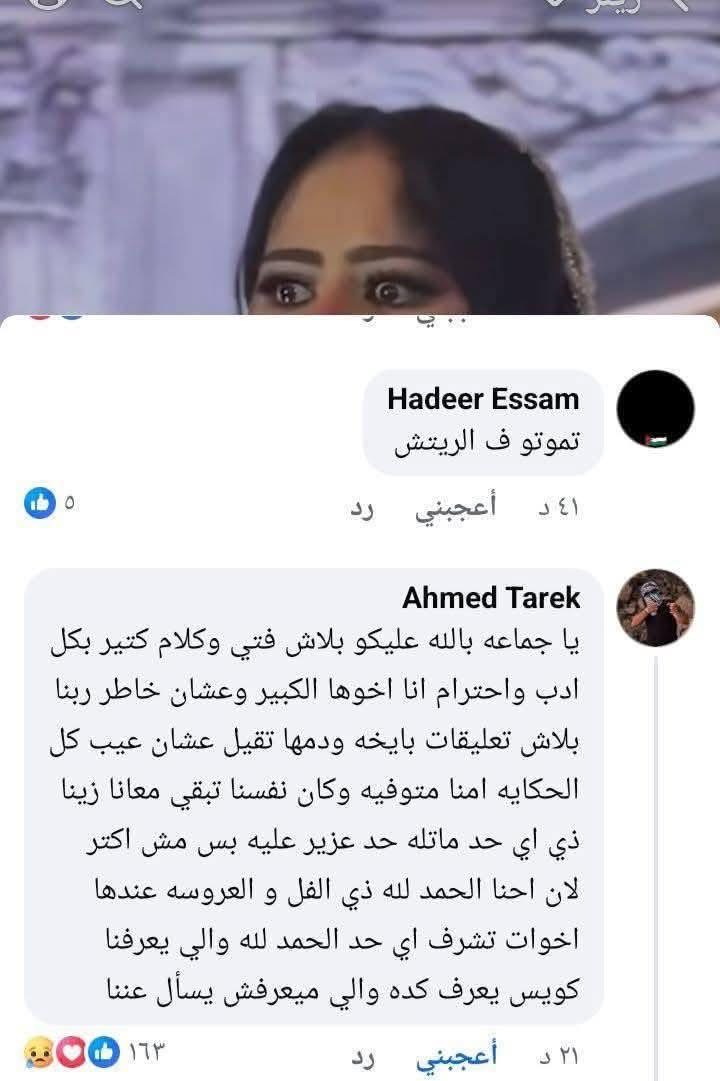Open Hadeer Essam's profile picture
720x1081 pixels.
click(x=655, y=408)
